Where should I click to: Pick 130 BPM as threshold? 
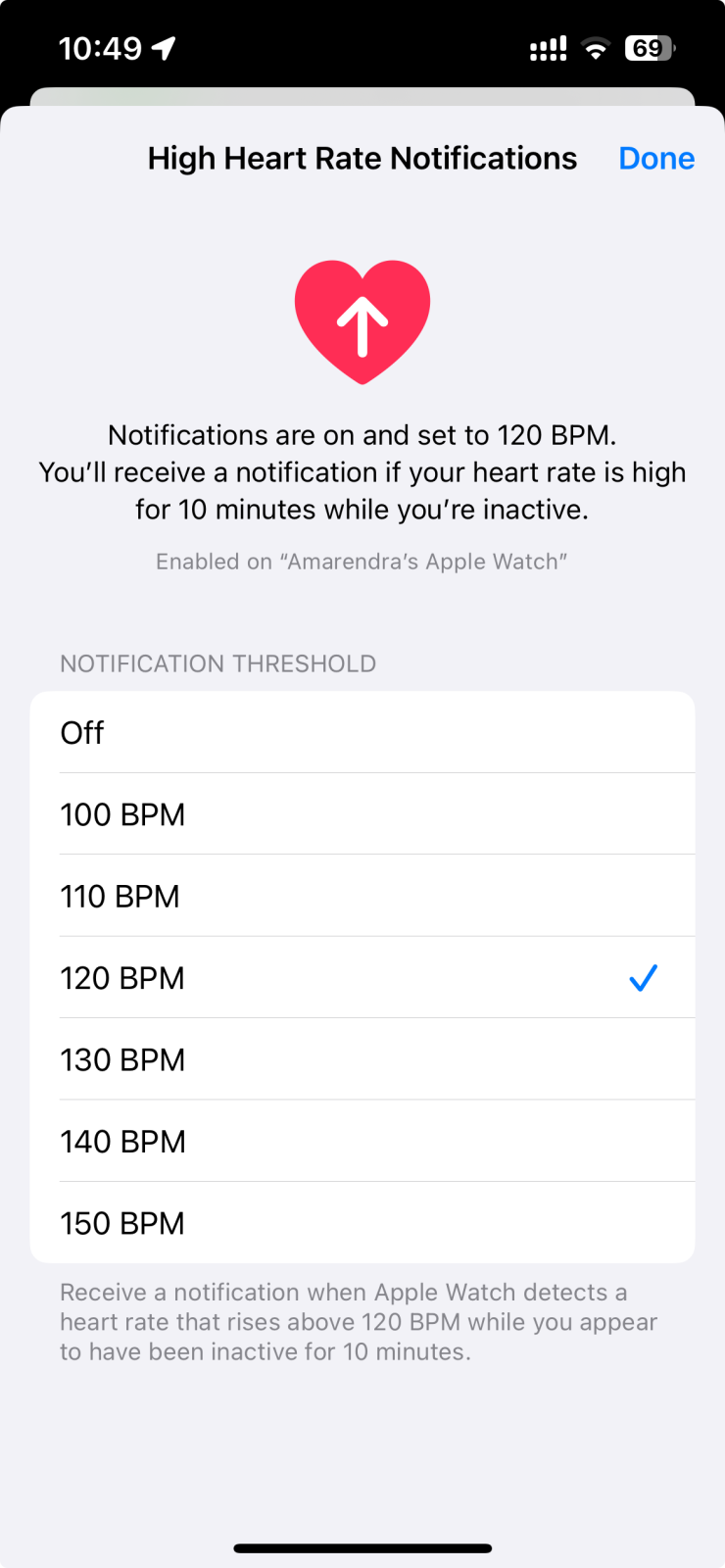point(362,1059)
